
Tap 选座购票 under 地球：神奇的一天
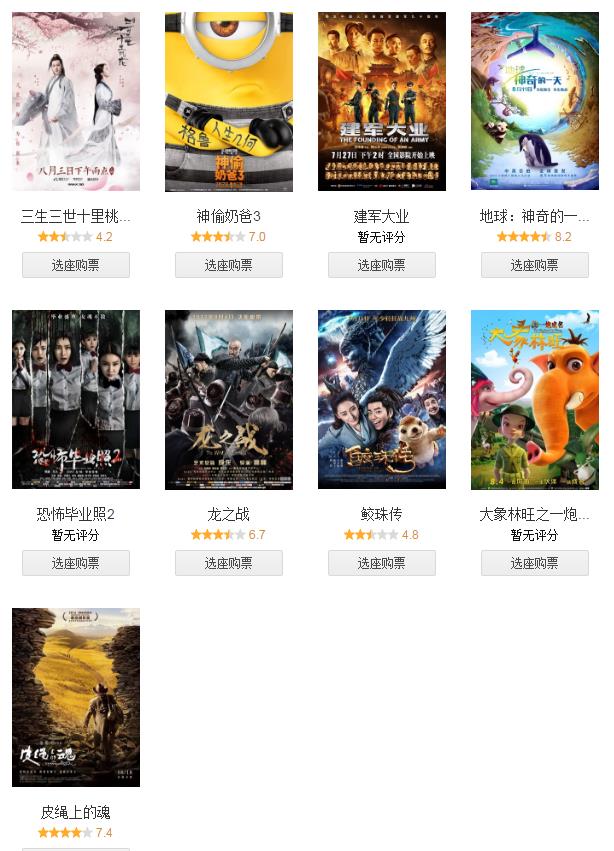coord(535,265)
